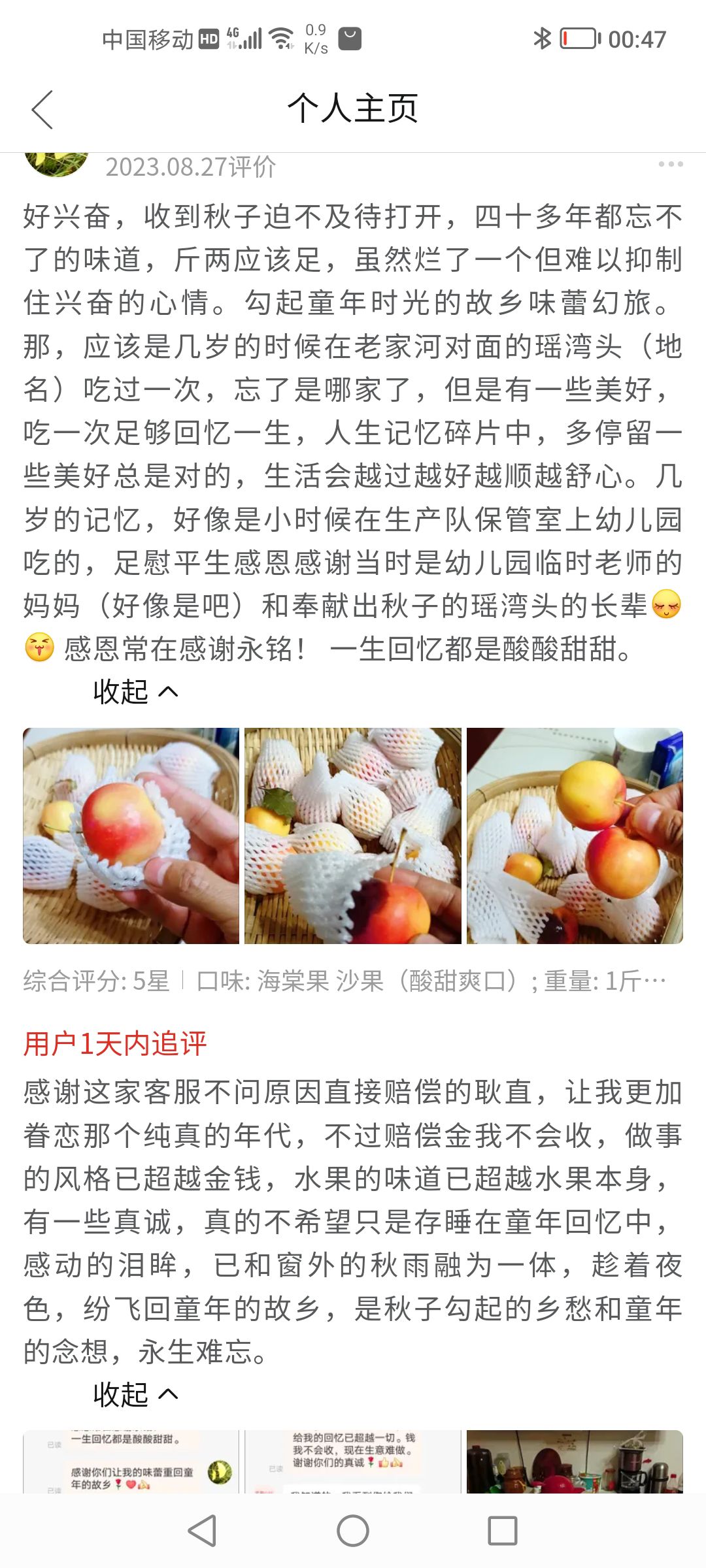View the third follow-up photo of a kitchen

[x=575, y=1462]
